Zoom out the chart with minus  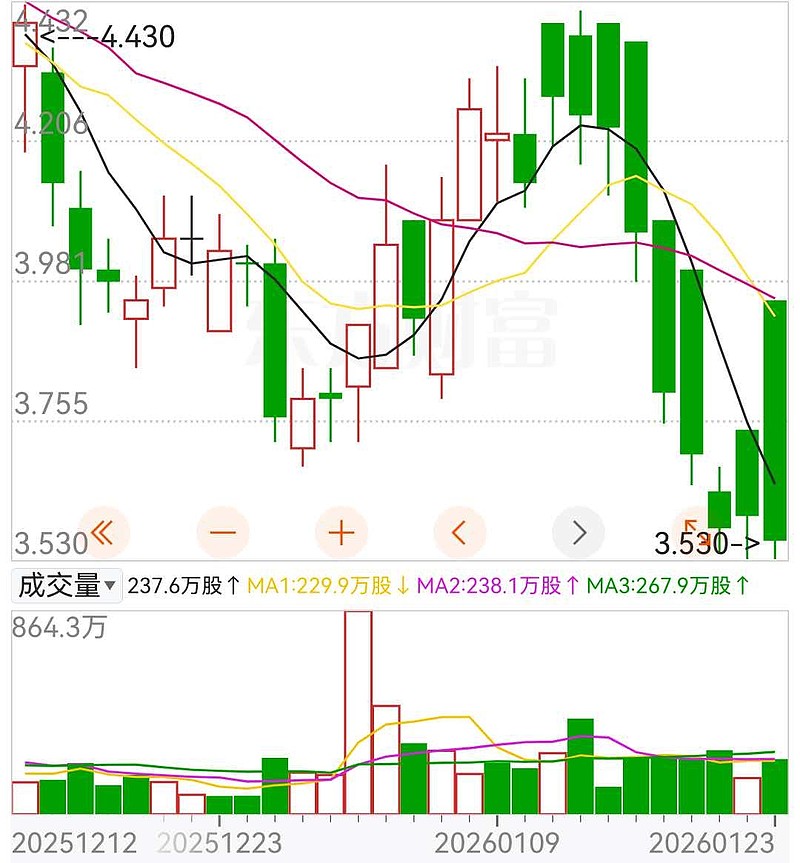point(223,532)
